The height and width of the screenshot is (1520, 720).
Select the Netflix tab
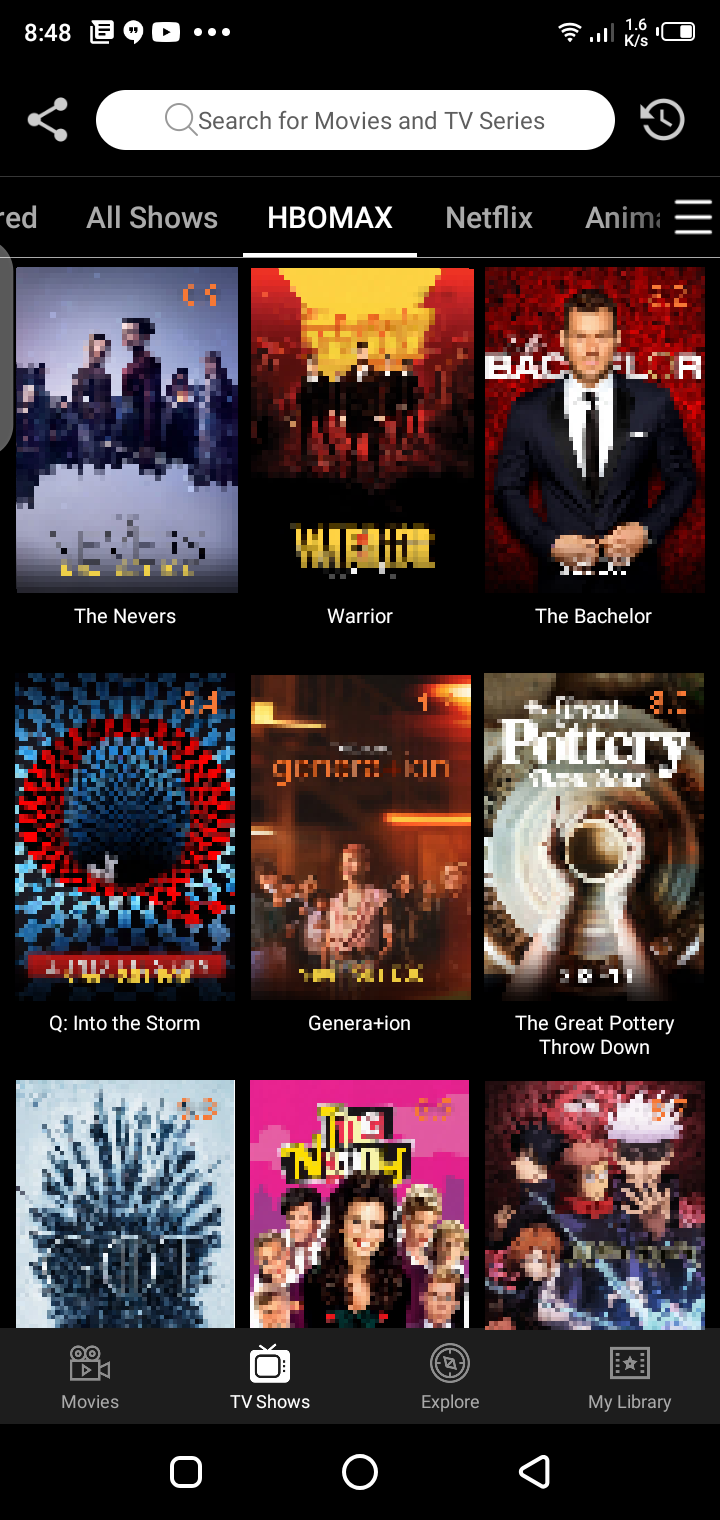tap(489, 218)
